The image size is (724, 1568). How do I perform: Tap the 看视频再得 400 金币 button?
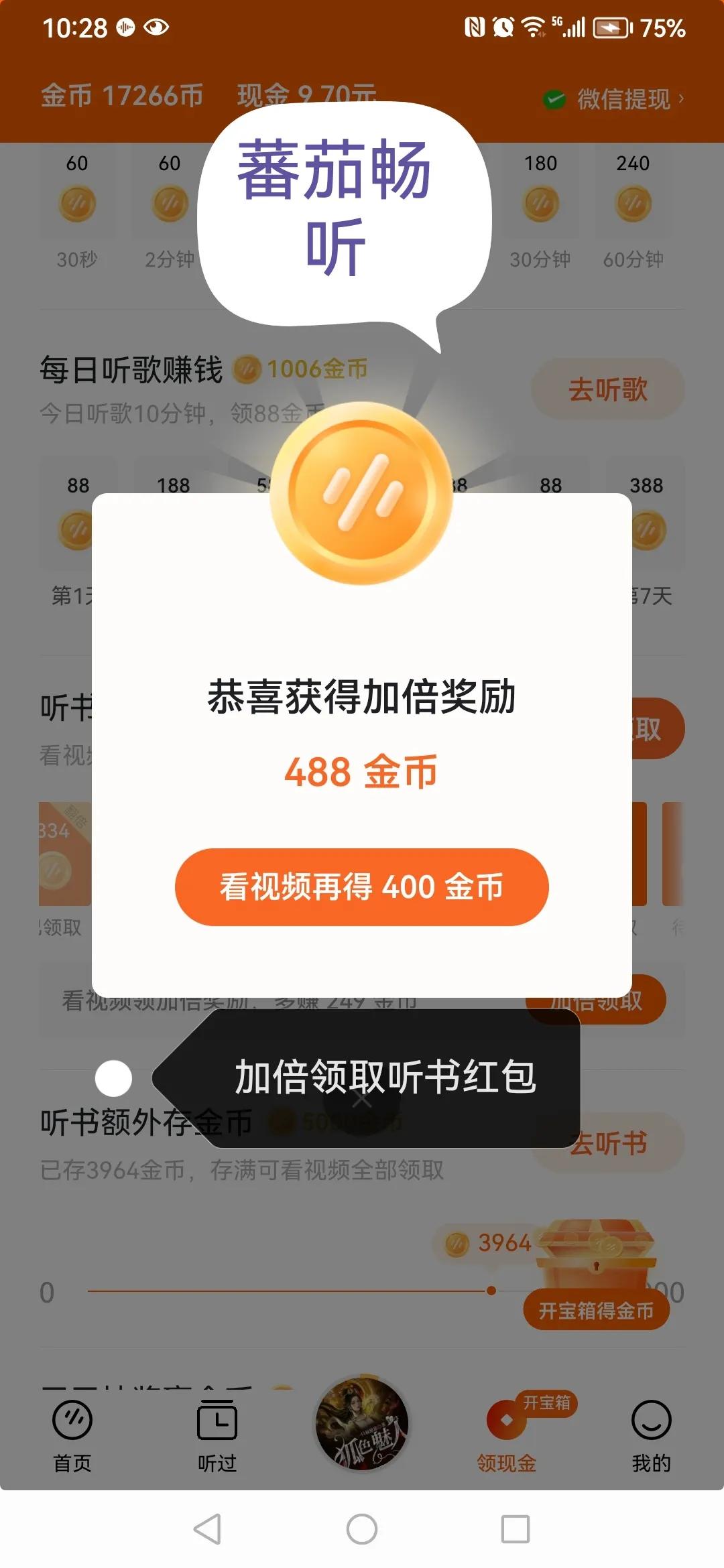[x=361, y=887]
